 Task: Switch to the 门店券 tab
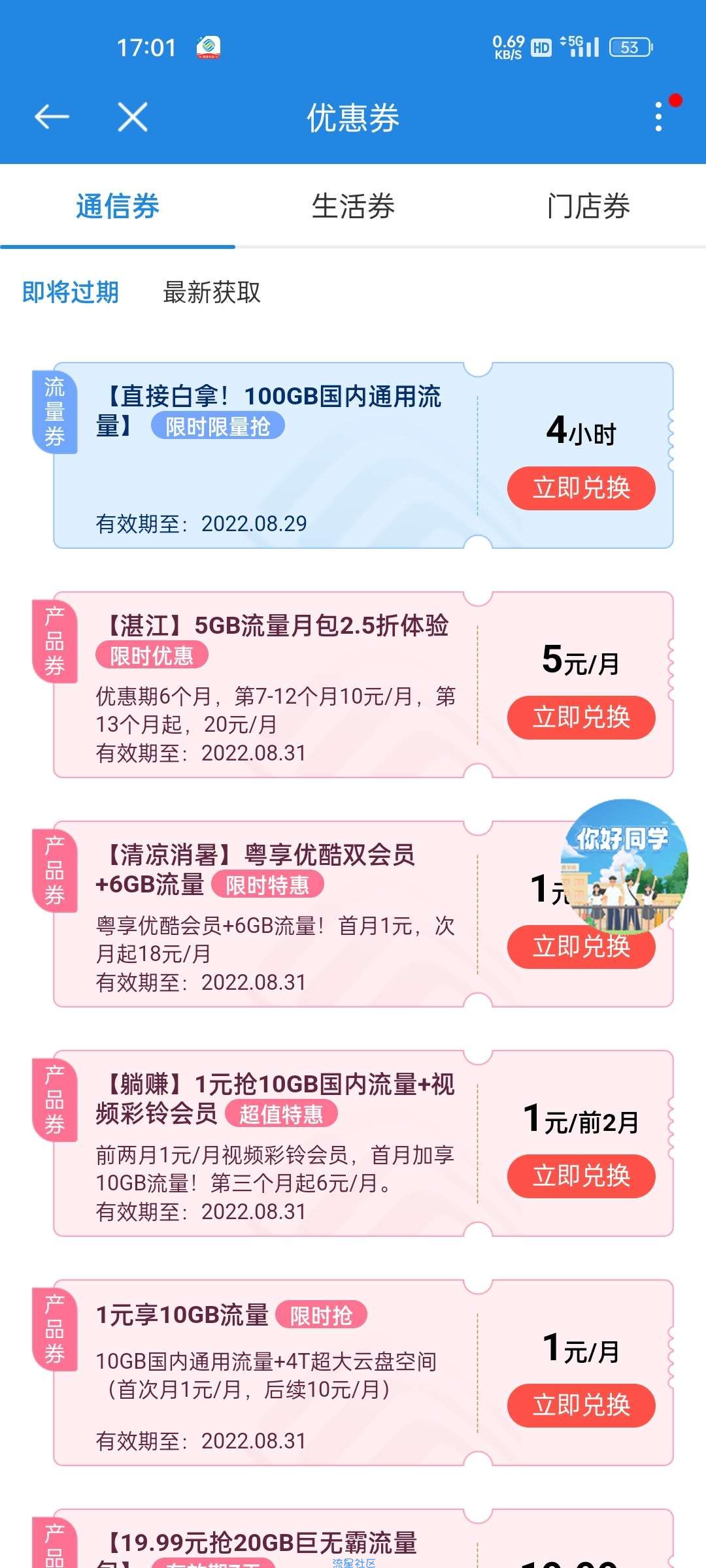[x=588, y=206]
